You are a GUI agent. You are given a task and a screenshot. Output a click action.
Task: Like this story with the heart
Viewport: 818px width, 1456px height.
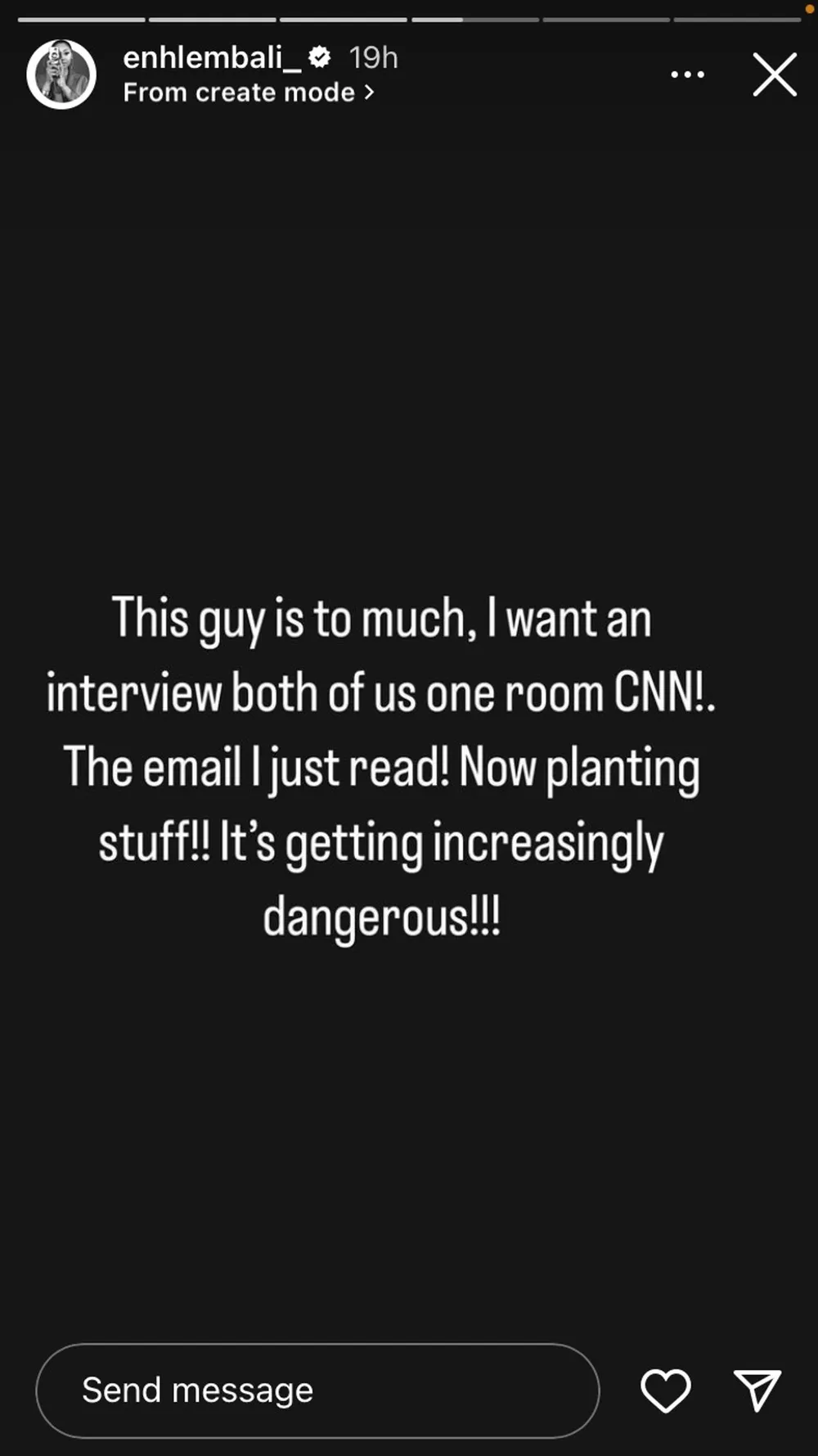click(665, 1391)
